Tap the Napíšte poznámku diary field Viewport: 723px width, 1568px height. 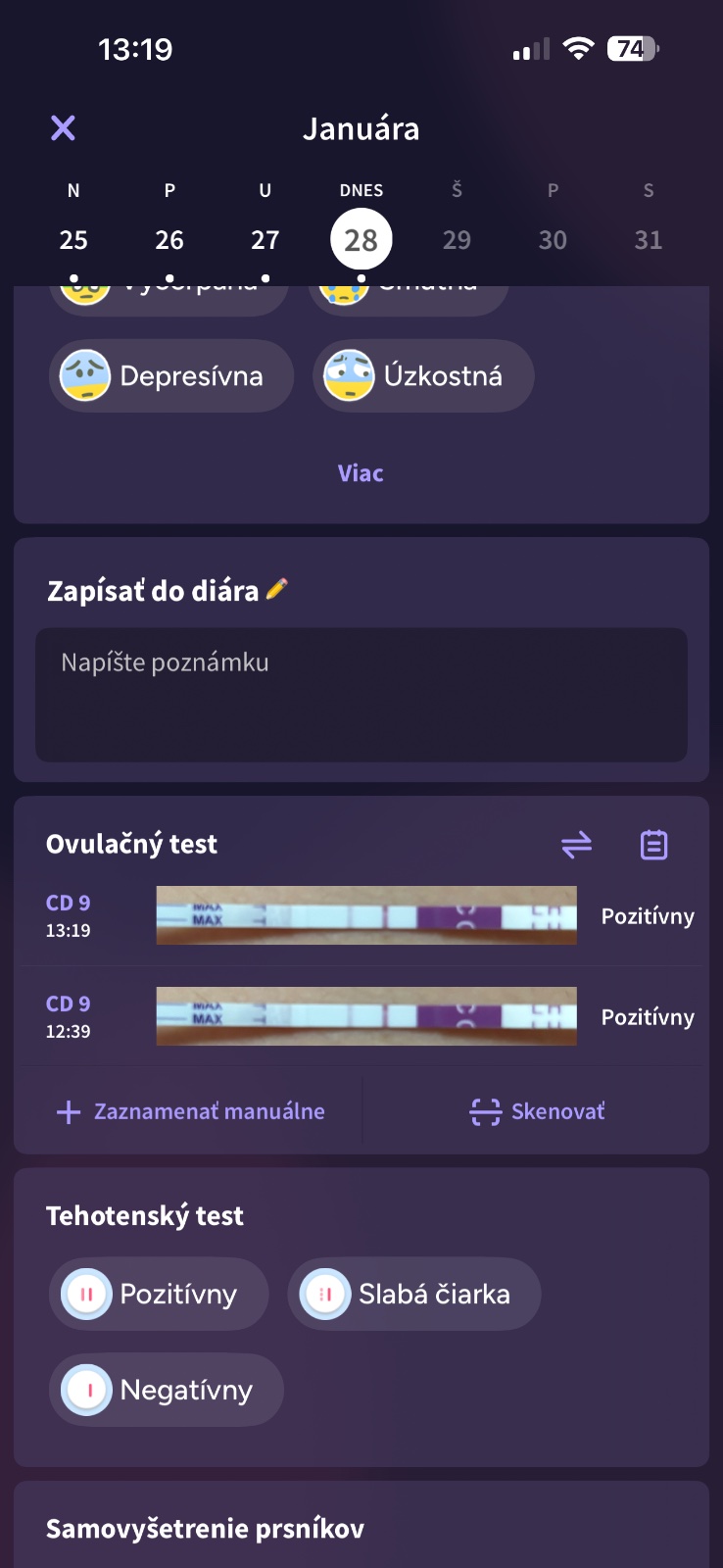pyautogui.click(x=361, y=694)
